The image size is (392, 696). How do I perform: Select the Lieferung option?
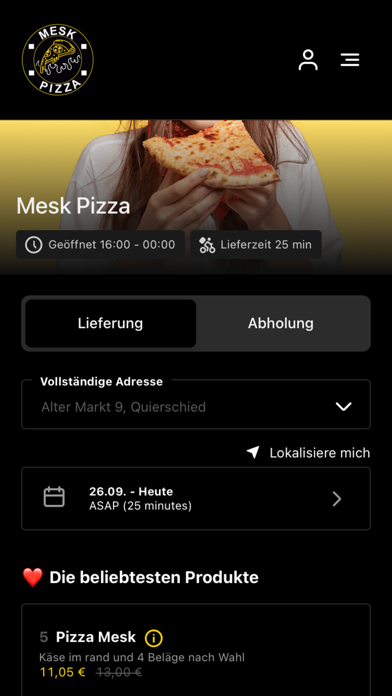[111, 323]
